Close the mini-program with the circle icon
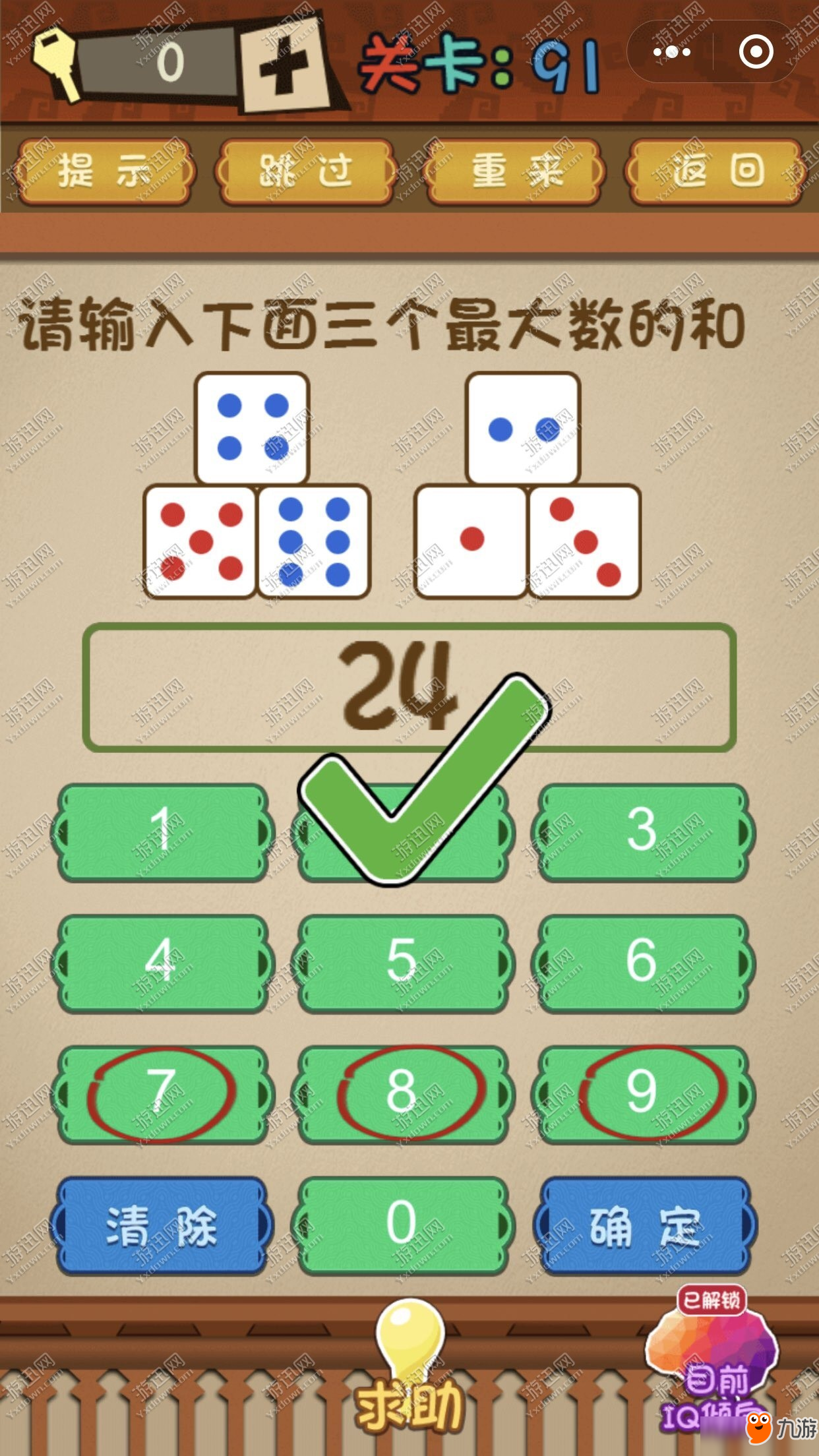 [x=756, y=51]
